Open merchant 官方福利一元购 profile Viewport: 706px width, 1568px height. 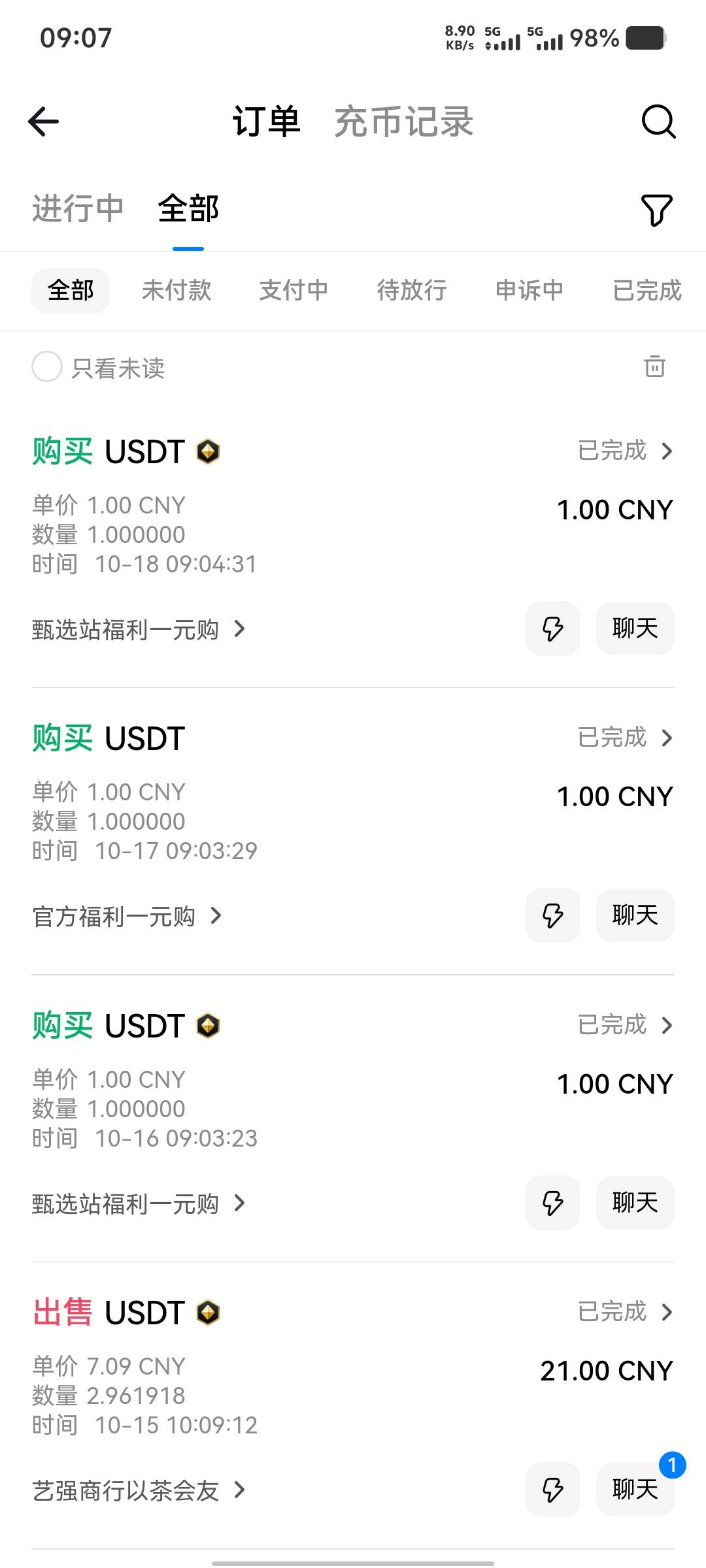[x=127, y=917]
